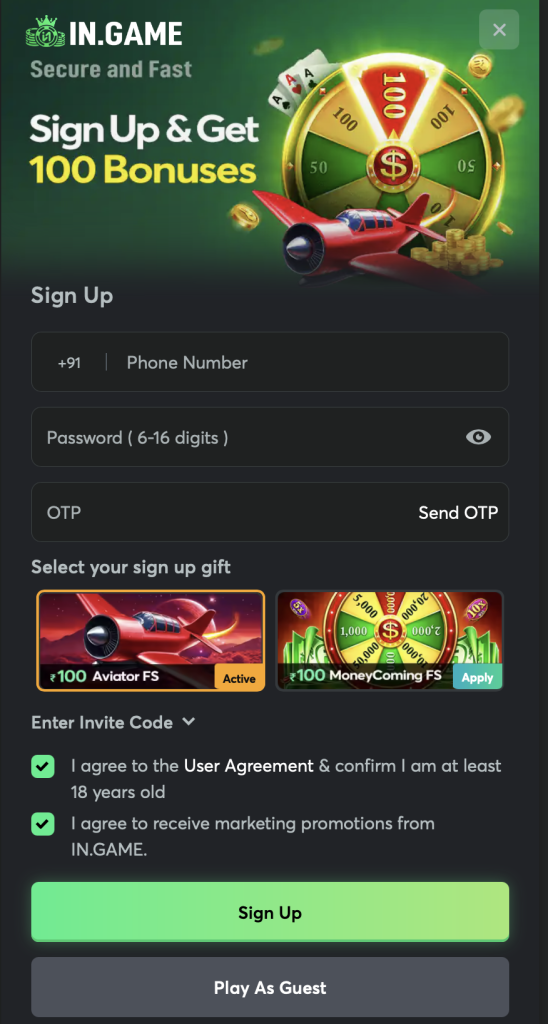Uncheck the marketing promotions checkbox
The height and width of the screenshot is (1024, 548).
pyautogui.click(x=43, y=824)
